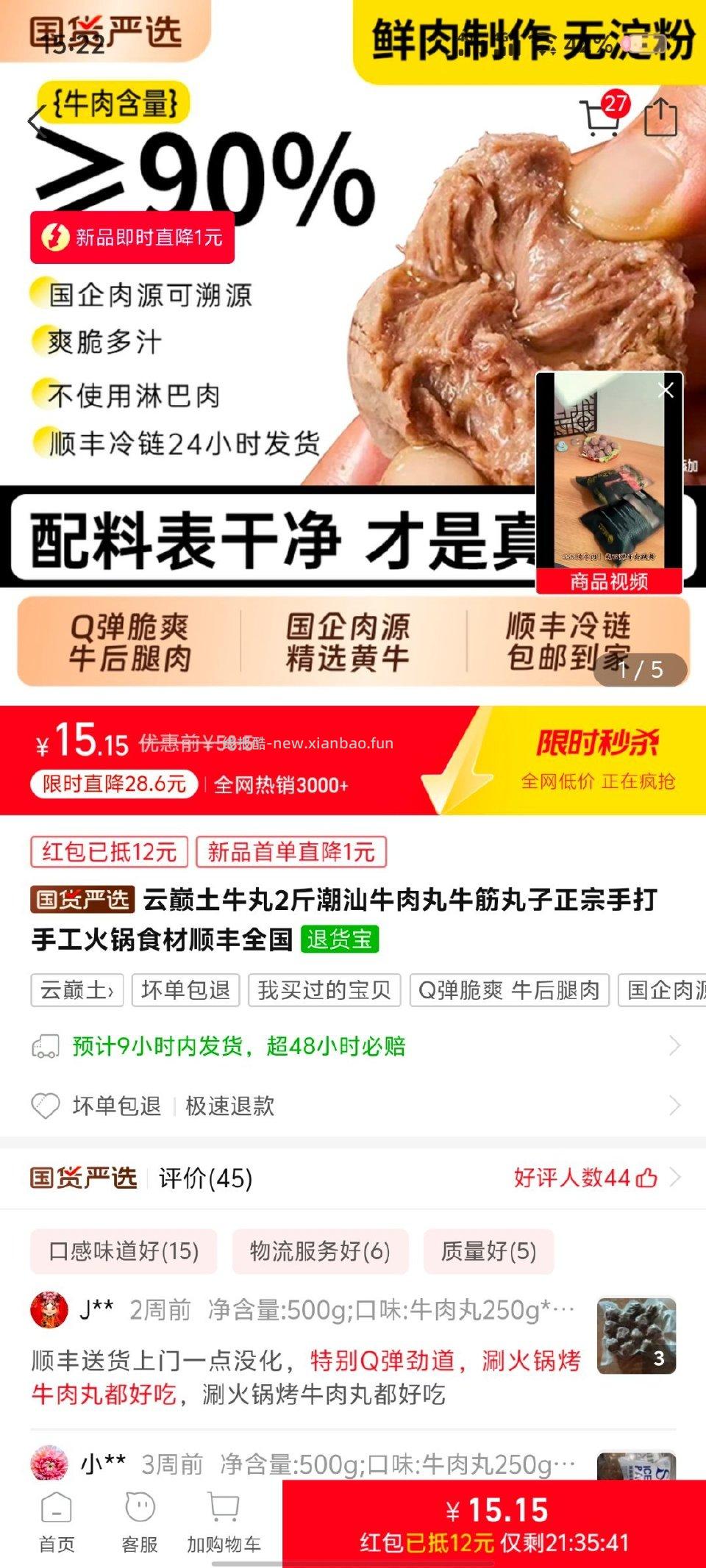
Task: Select the 我买过的宝贝 tag chip
Action: (x=324, y=990)
